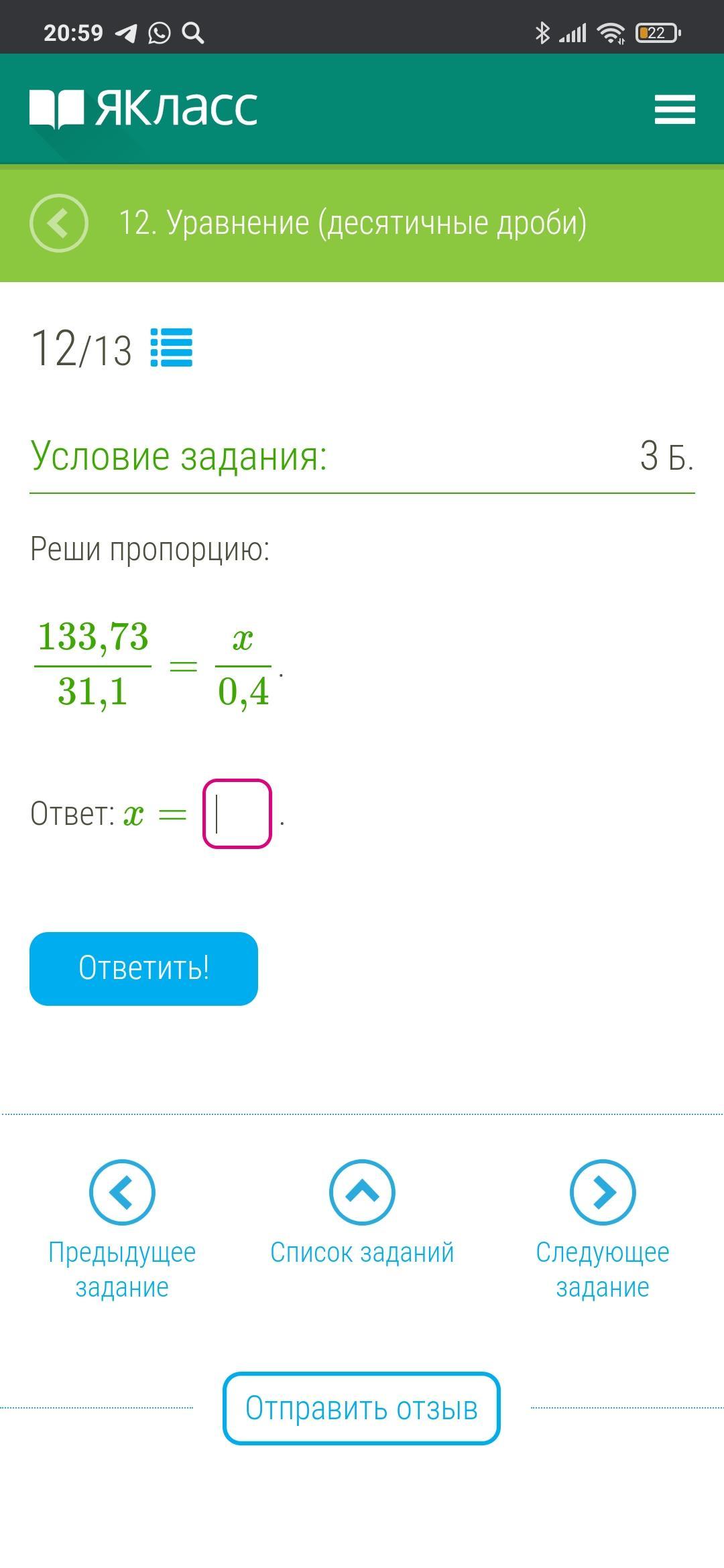Open the blue task list icon
This screenshot has width=724, height=1568.
(x=172, y=347)
